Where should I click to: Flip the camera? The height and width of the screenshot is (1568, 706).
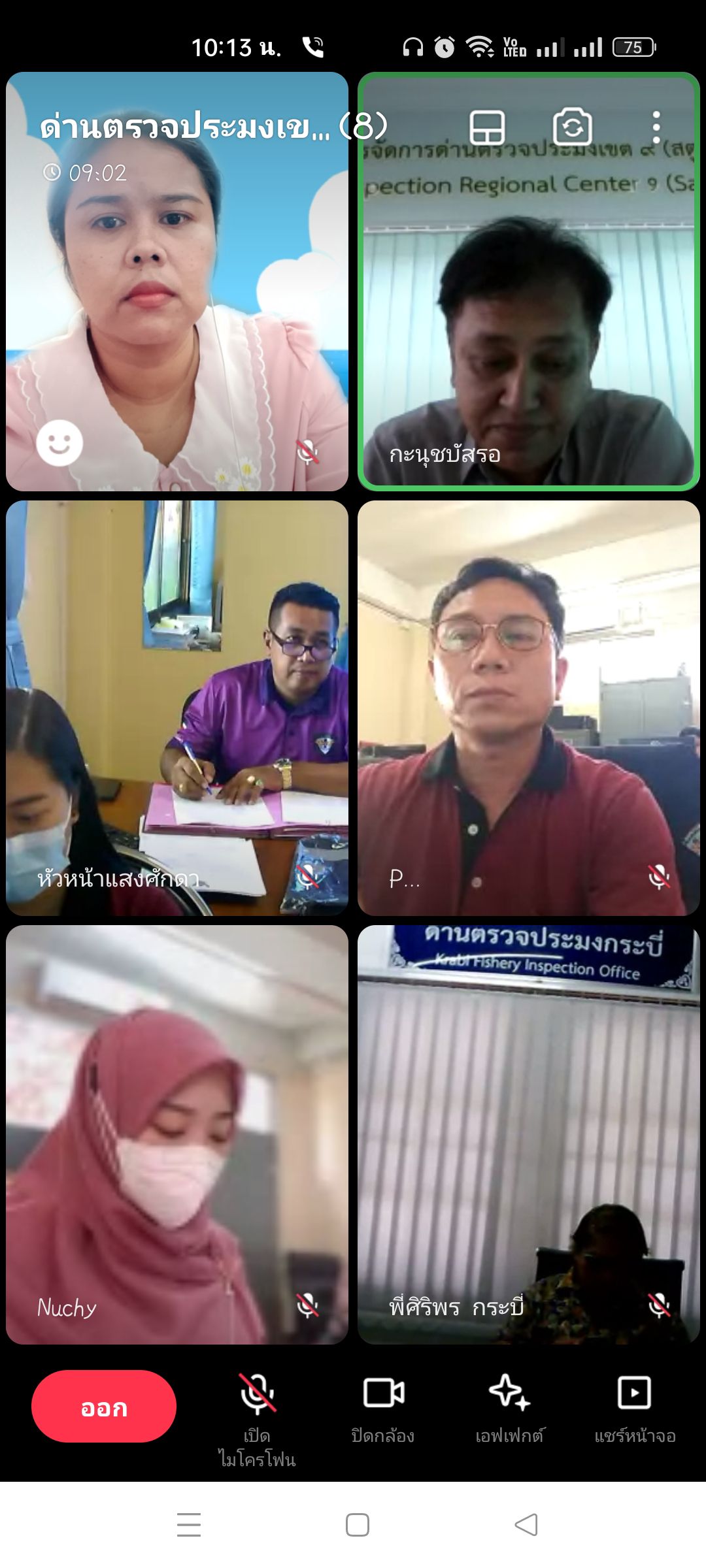572,127
